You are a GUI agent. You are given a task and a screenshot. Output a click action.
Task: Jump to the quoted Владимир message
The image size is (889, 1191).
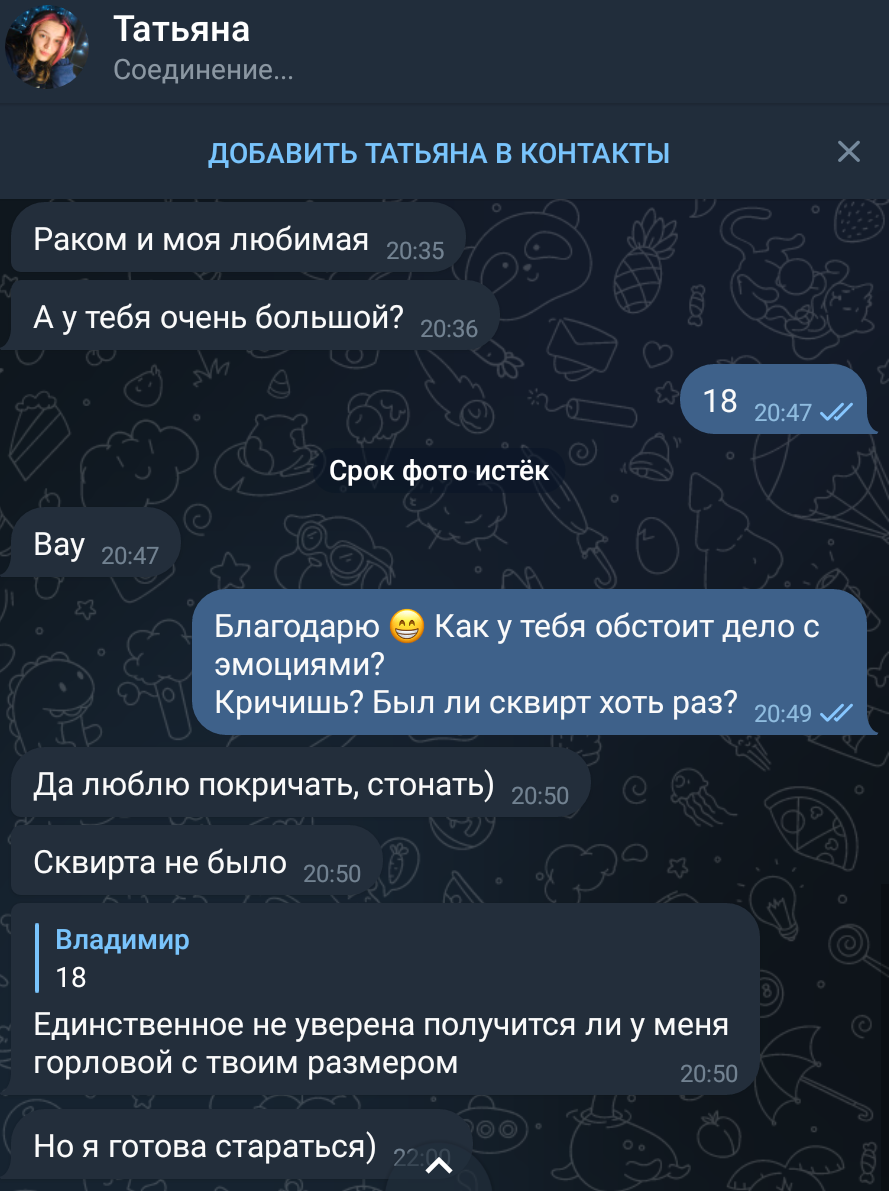pos(122,958)
